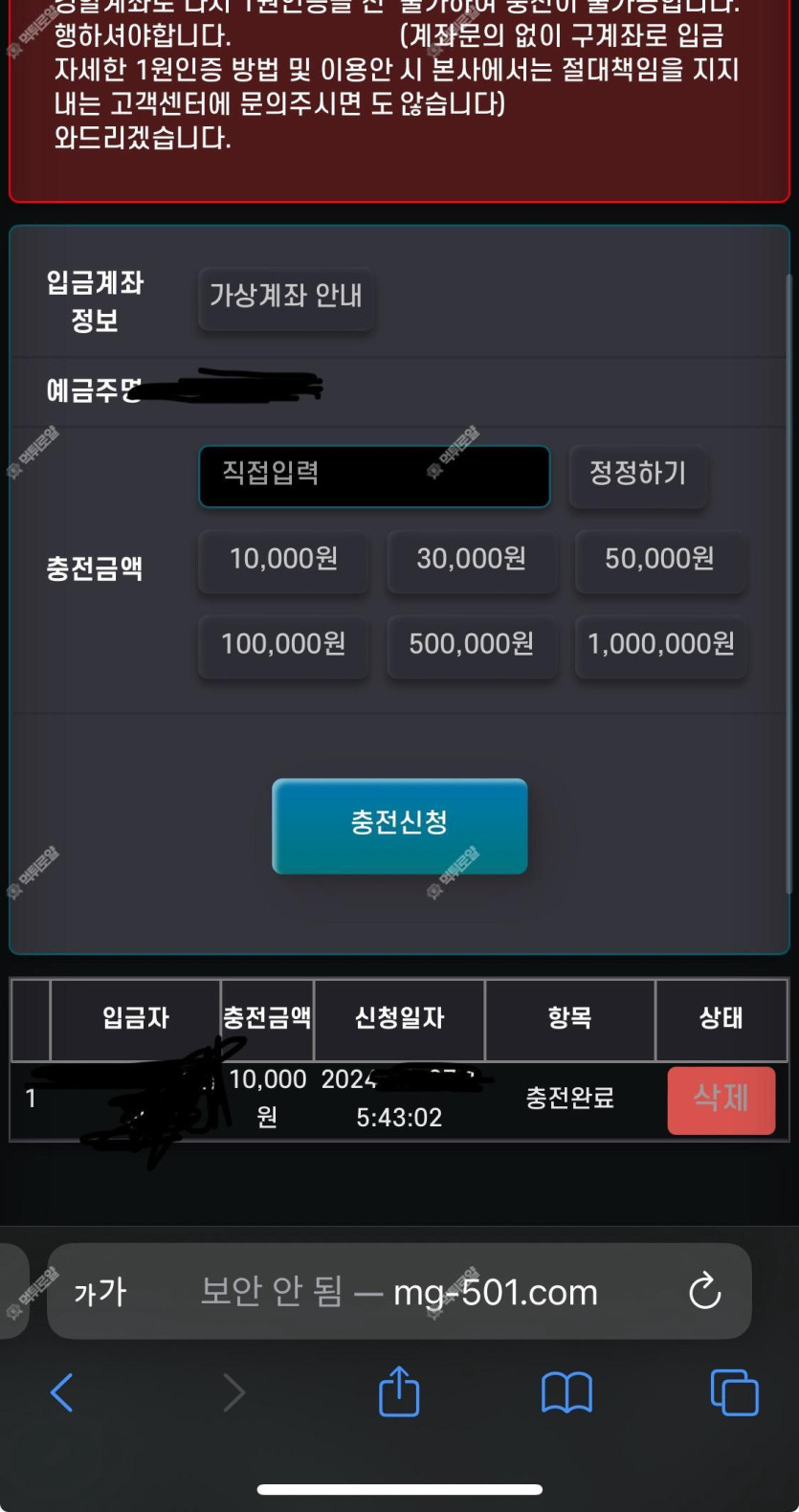This screenshot has height=1512, width=799.
Task: Delete the 10,000원 charge record
Action: click(721, 1100)
